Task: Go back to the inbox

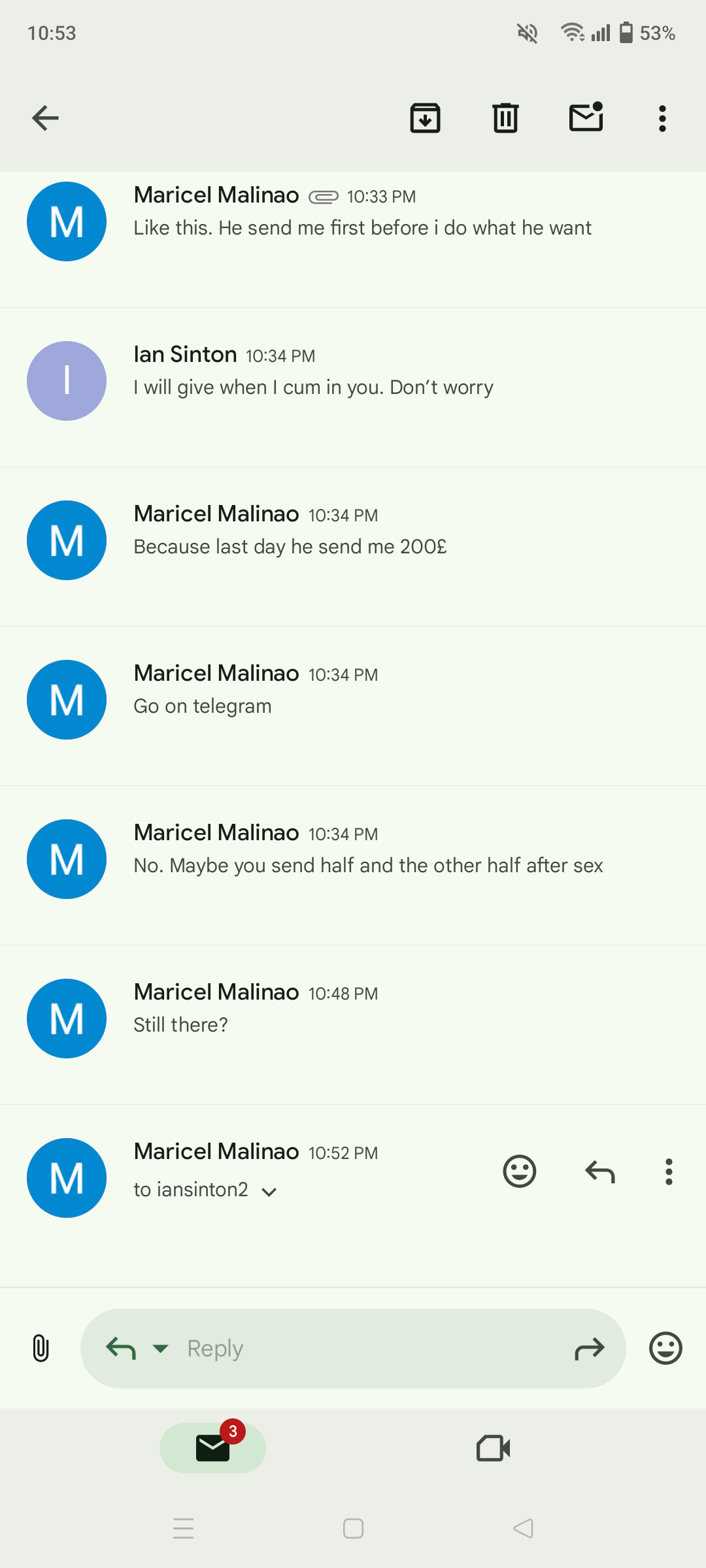Action: coord(45,118)
